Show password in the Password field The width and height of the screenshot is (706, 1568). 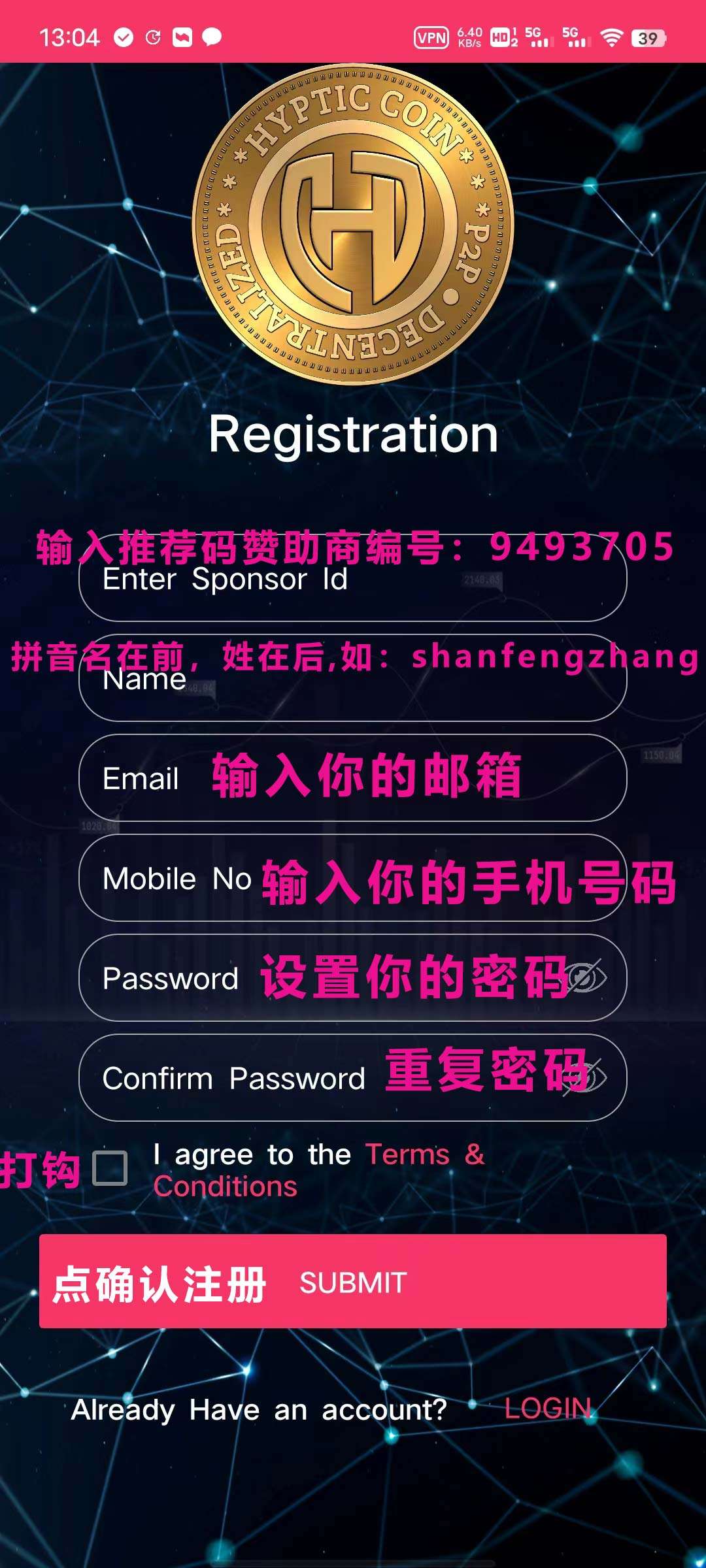click(x=586, y=977)
